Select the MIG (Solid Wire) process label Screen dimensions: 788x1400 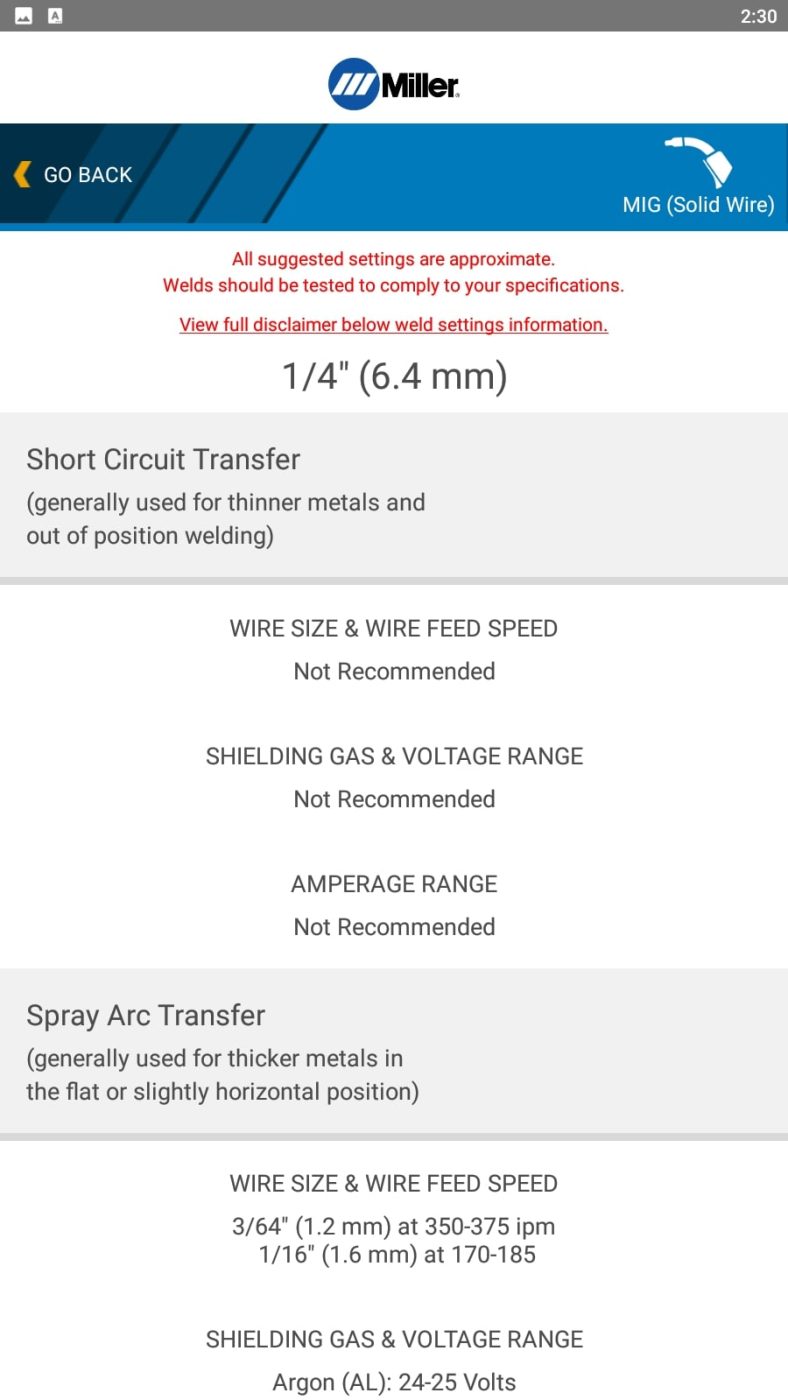[698, 204]
